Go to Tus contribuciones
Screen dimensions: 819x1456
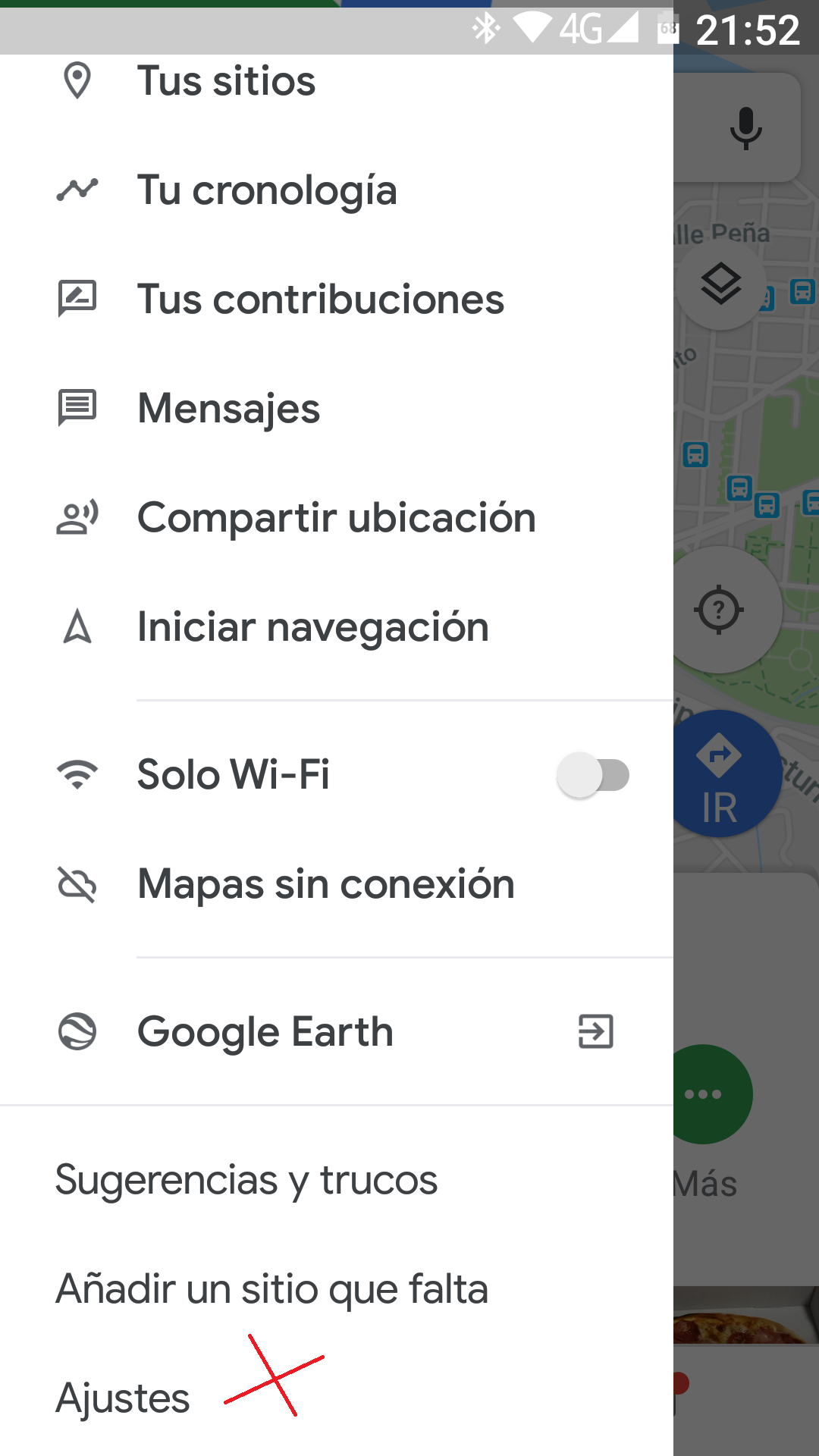pos(320,299)
